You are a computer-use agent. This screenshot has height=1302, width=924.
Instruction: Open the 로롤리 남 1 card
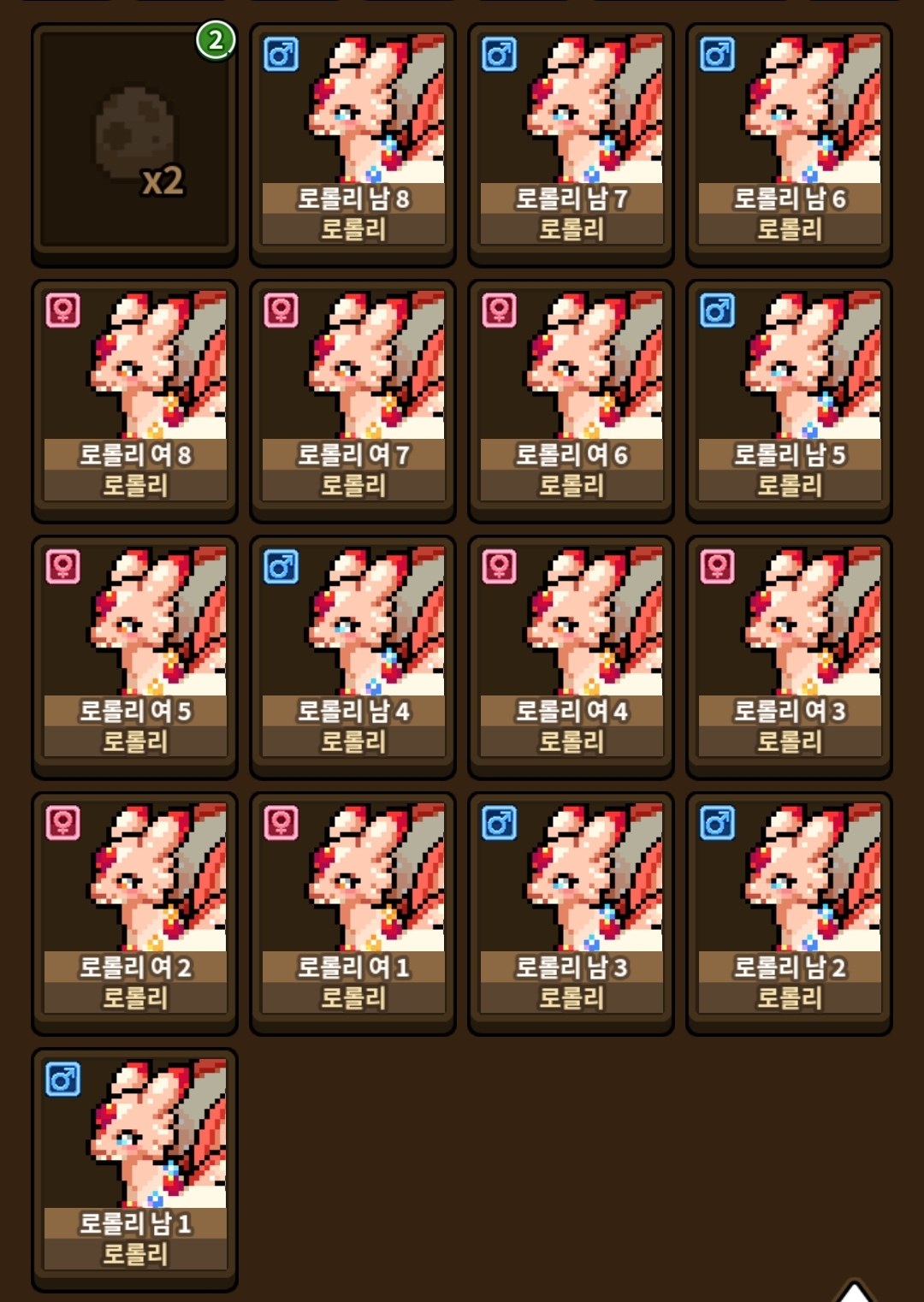coord(134,1170)
